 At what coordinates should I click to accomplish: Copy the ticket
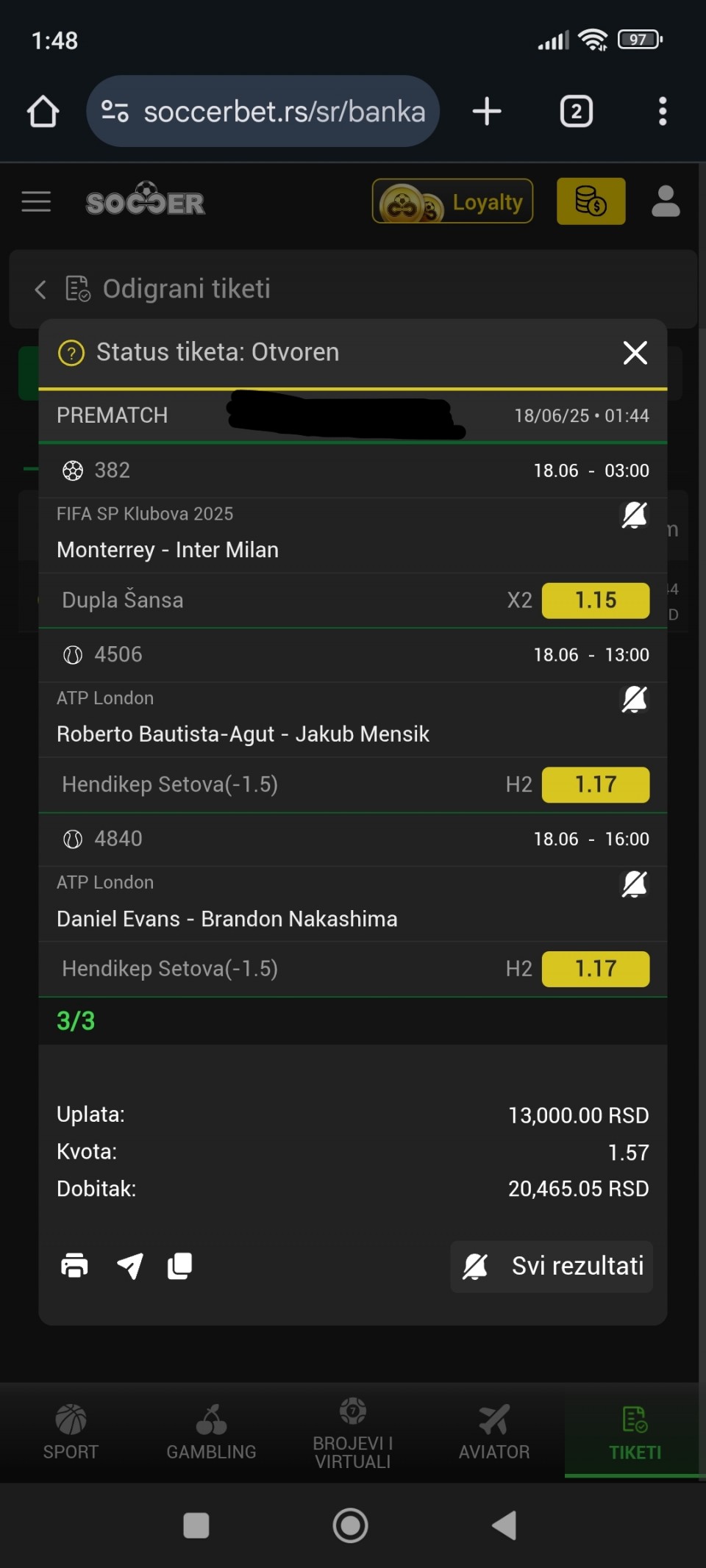[x=180, y=1266]
